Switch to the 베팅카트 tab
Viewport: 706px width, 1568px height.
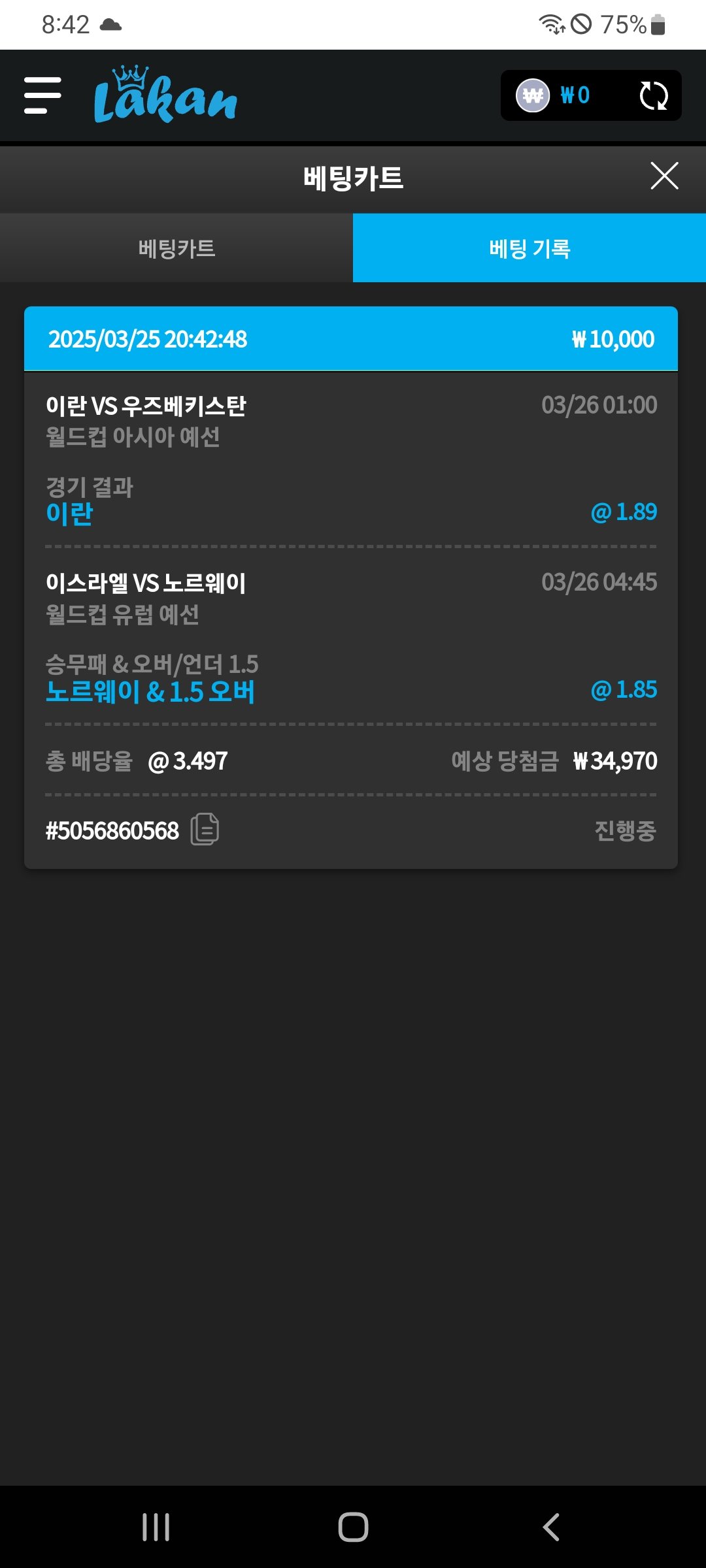[176, 248]
